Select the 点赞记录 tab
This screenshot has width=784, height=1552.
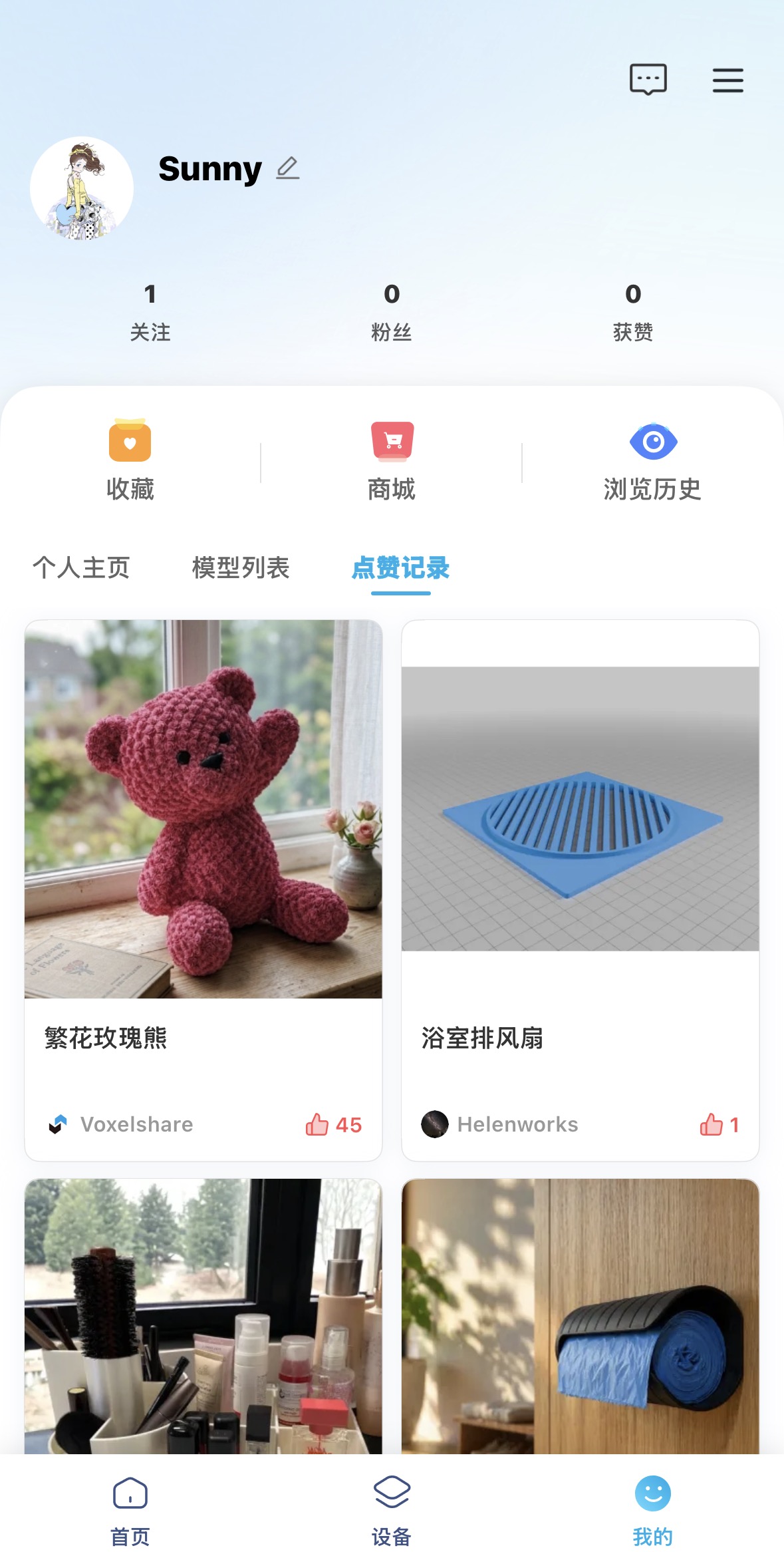[400, 568]
